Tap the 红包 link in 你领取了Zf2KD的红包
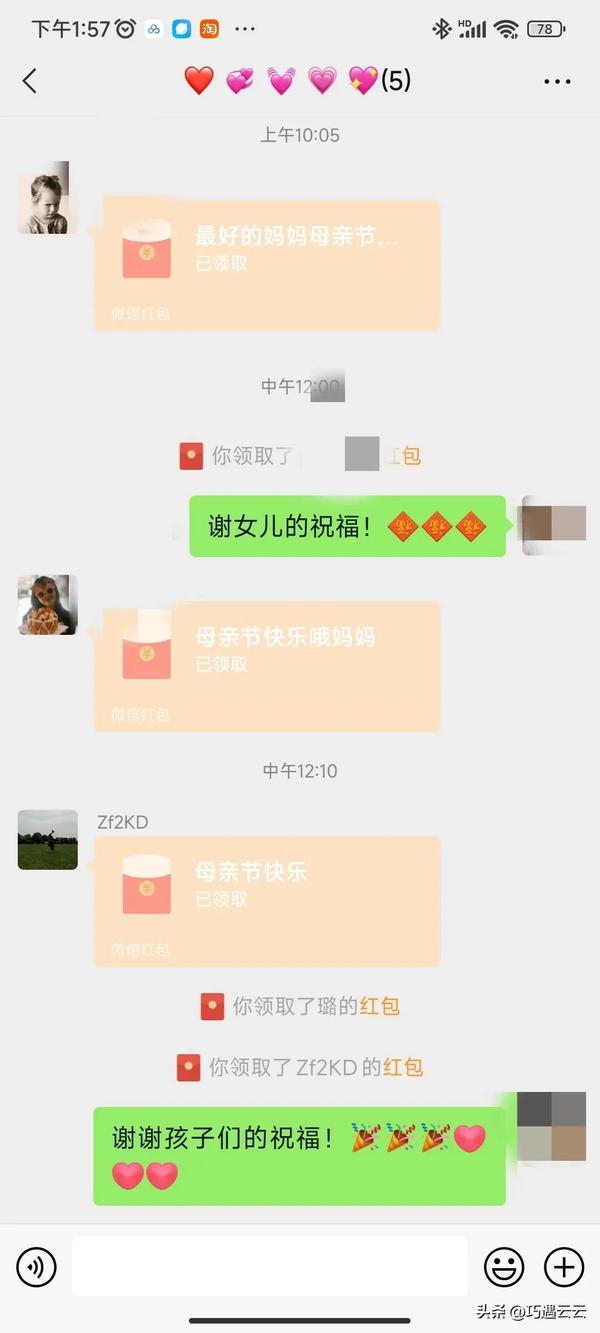Viewport: 600px width, 1333px height. click(x=403, y=1067)
